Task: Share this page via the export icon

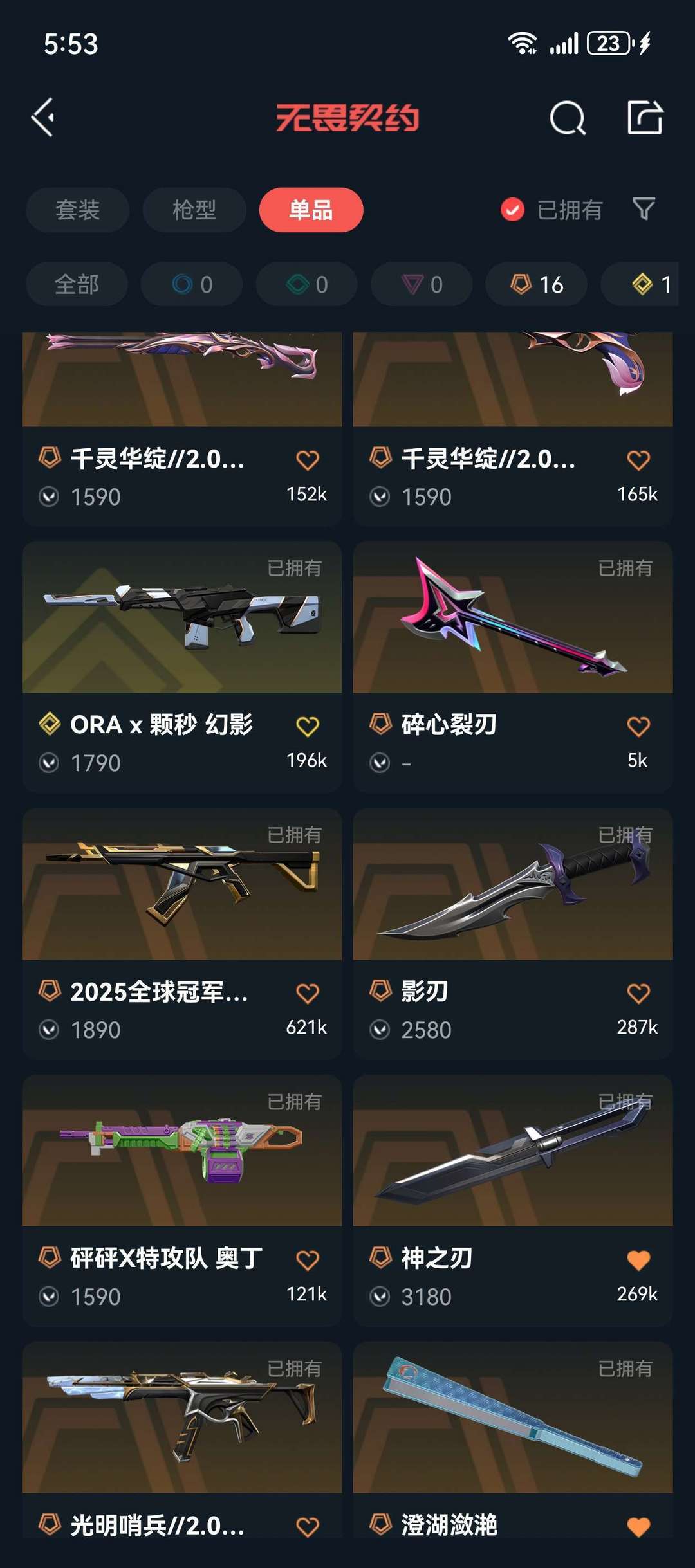Action: click(x=644, y=118)
